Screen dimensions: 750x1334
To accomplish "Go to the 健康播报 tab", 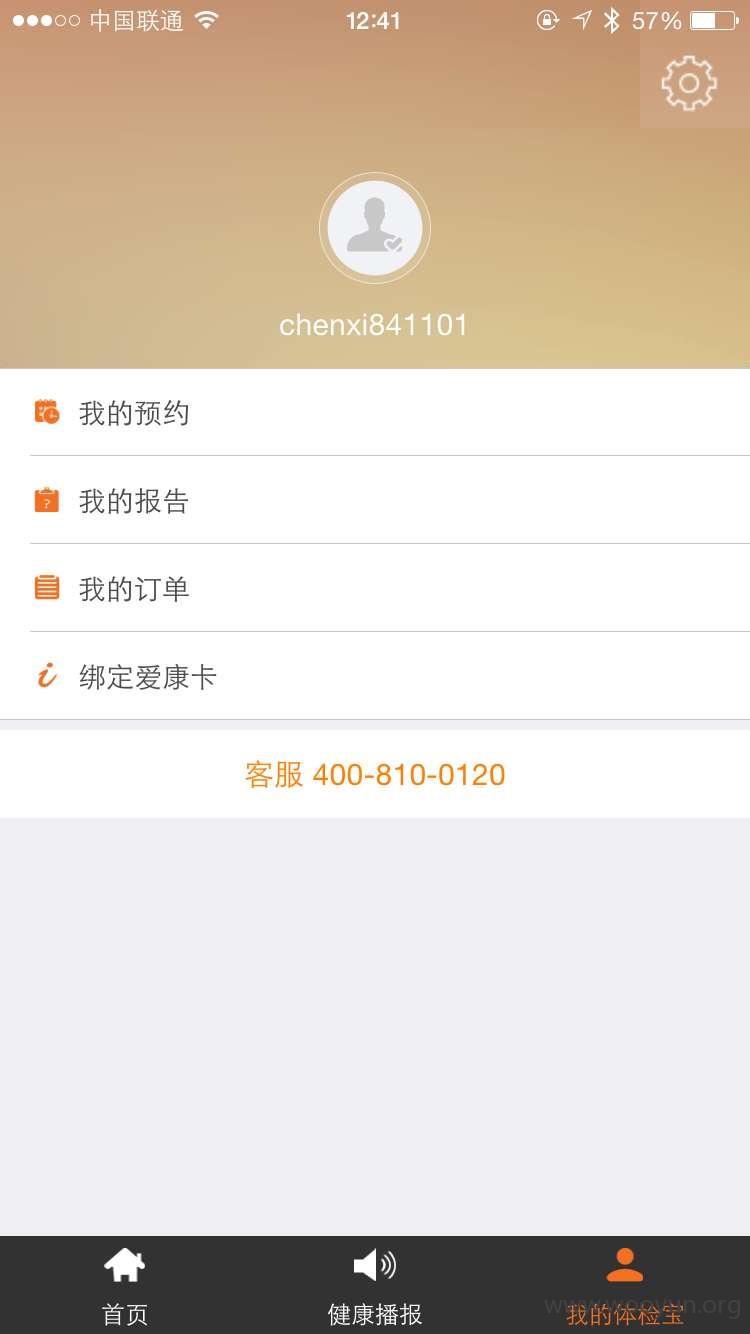I will (375, 1285).
